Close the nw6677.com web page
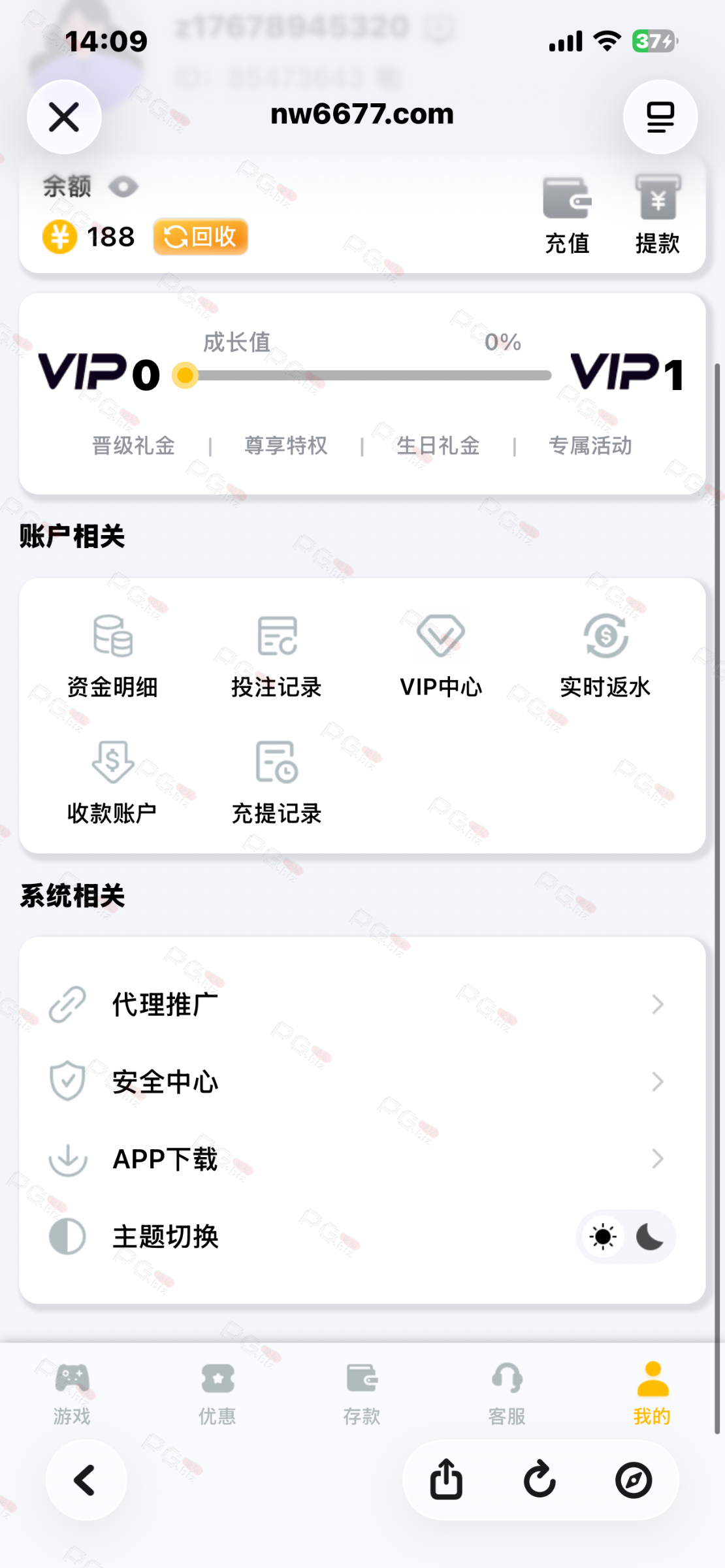The width and height of the screenshot is (725, 1568). click(64, 118)
